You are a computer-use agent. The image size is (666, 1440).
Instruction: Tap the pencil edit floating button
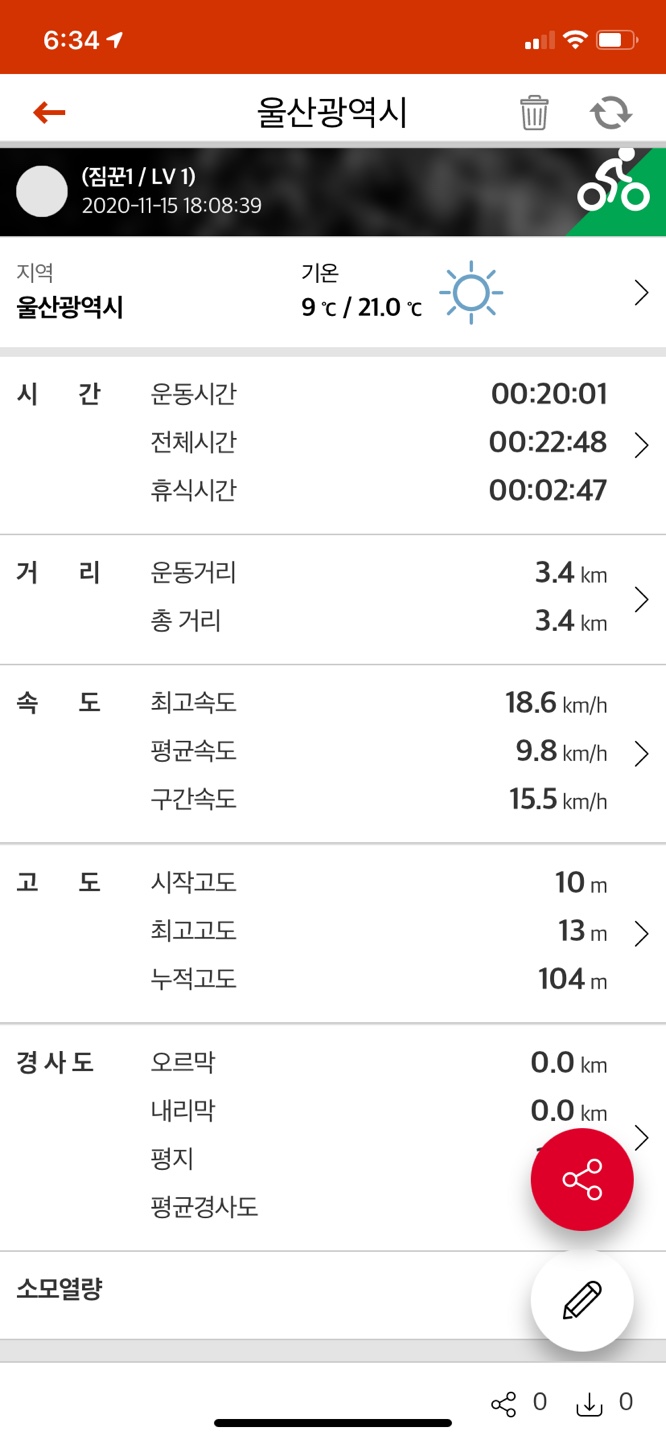click(x=582, y=1301)
